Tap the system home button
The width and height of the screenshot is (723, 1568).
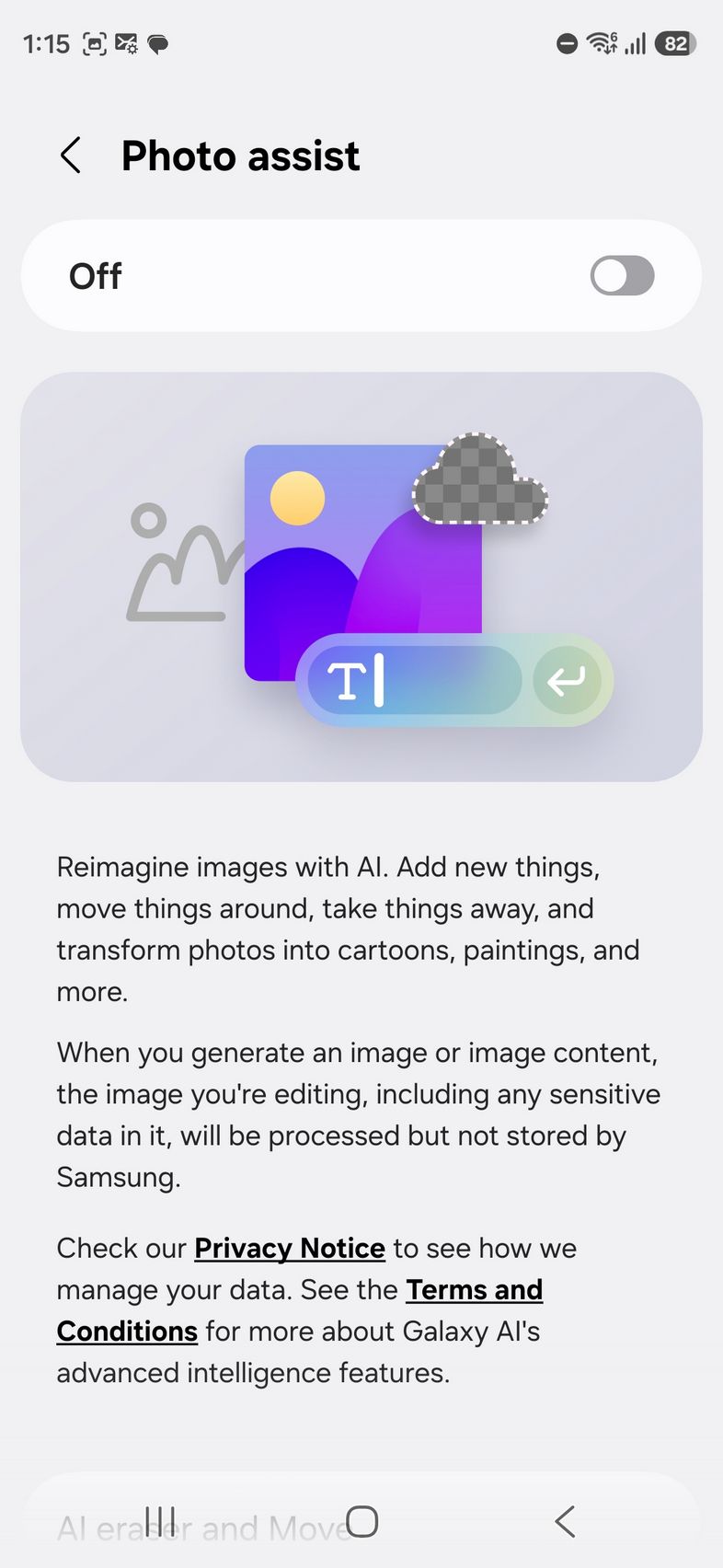pyautogui.click(x=361, y=1520)
